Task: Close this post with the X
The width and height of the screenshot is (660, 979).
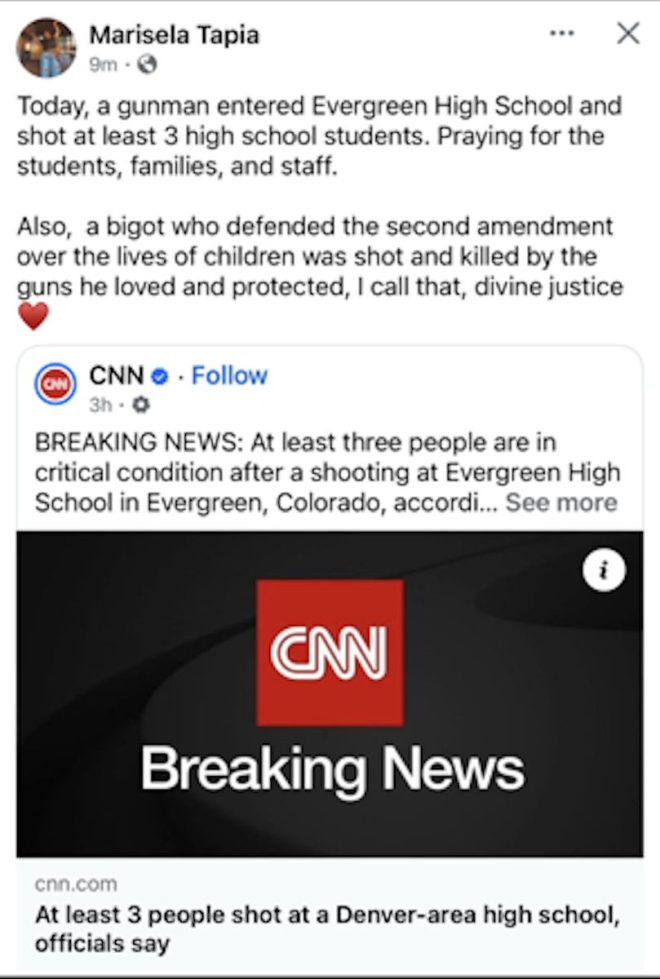Action: [627, 34]
